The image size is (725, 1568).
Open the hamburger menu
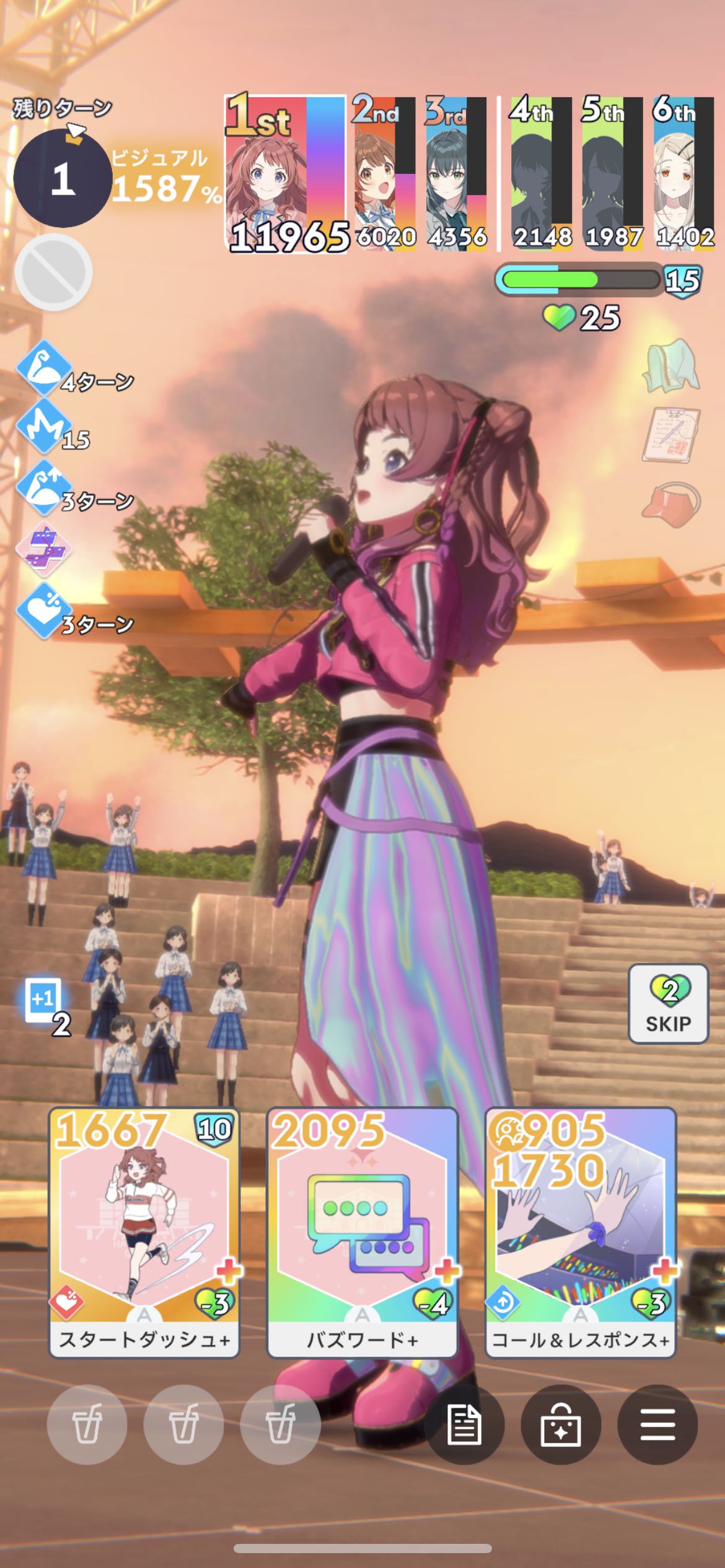coord(657,1424)
